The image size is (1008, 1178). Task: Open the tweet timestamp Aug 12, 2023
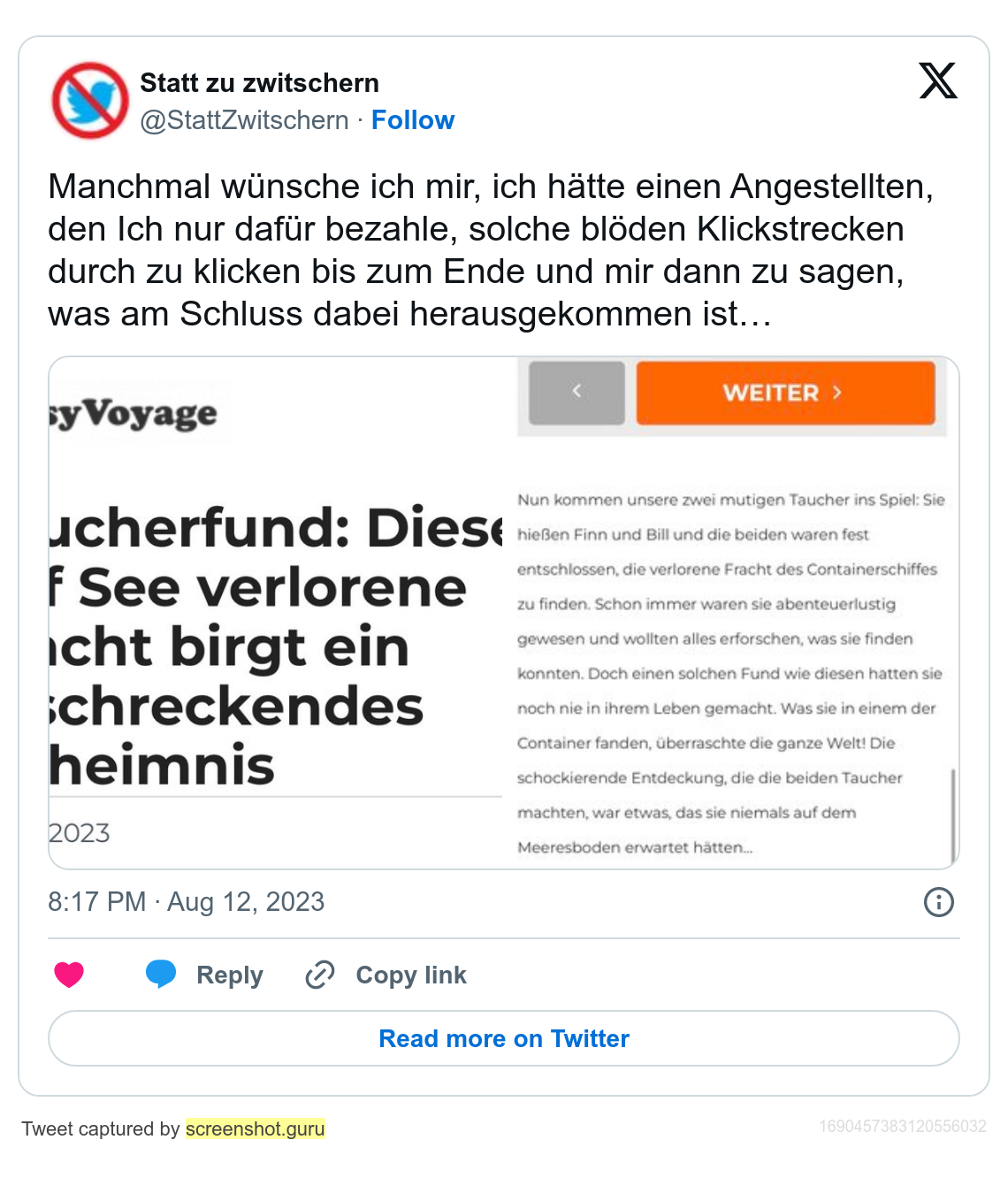(x=186, y=901)
